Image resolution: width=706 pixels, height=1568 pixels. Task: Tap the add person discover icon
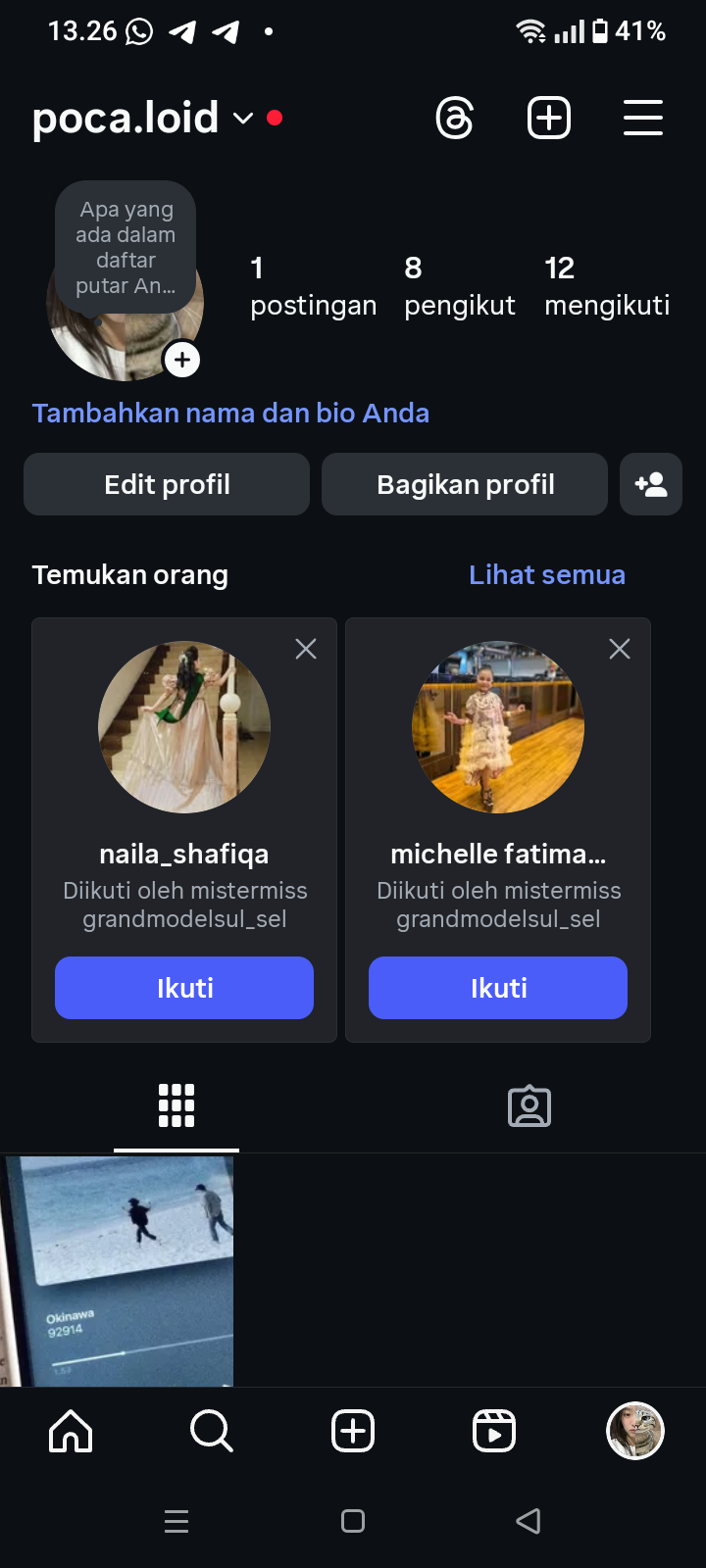651,484
